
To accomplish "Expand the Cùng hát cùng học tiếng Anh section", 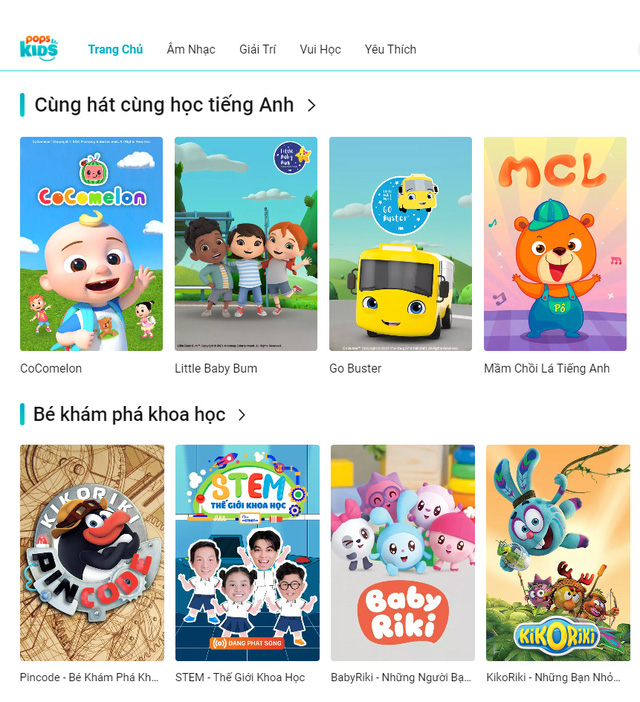I will click(311, 105).
